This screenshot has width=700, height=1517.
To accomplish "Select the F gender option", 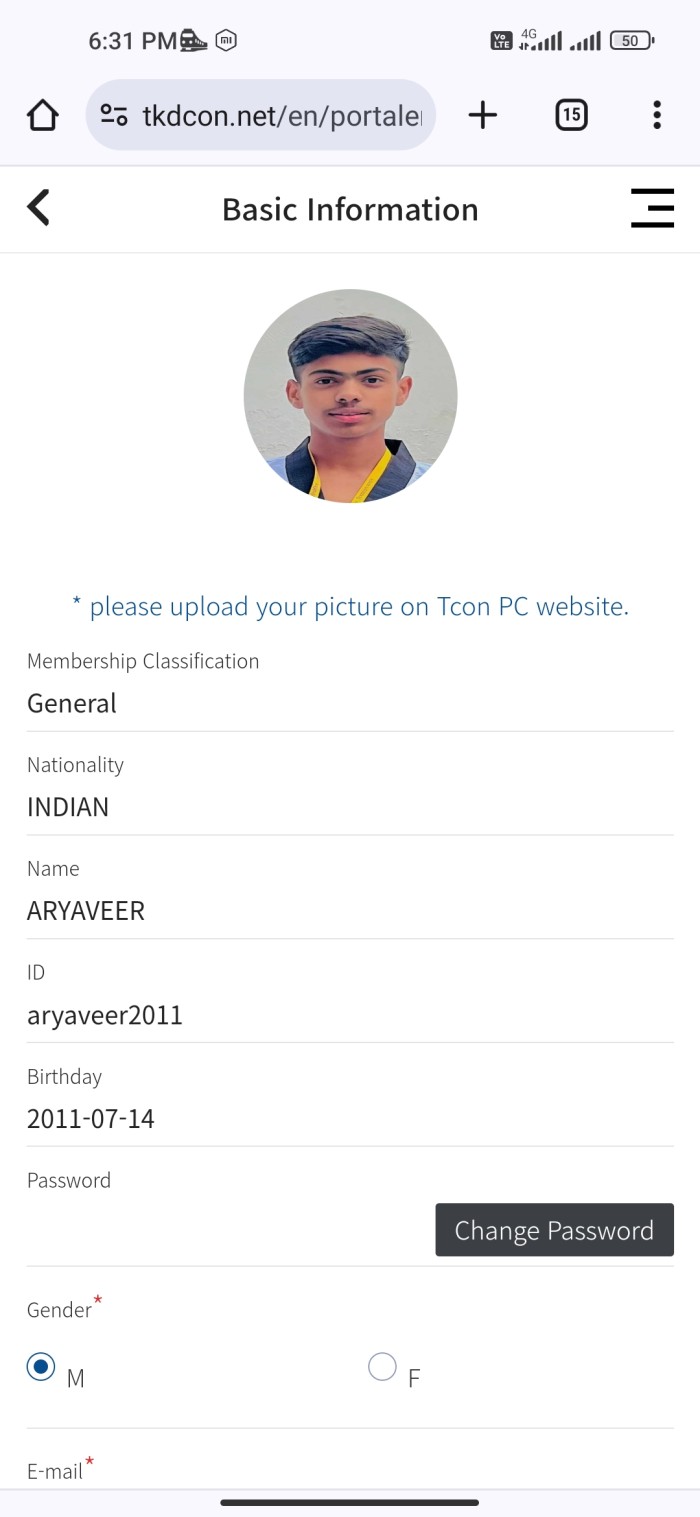I will (382, 1366).
